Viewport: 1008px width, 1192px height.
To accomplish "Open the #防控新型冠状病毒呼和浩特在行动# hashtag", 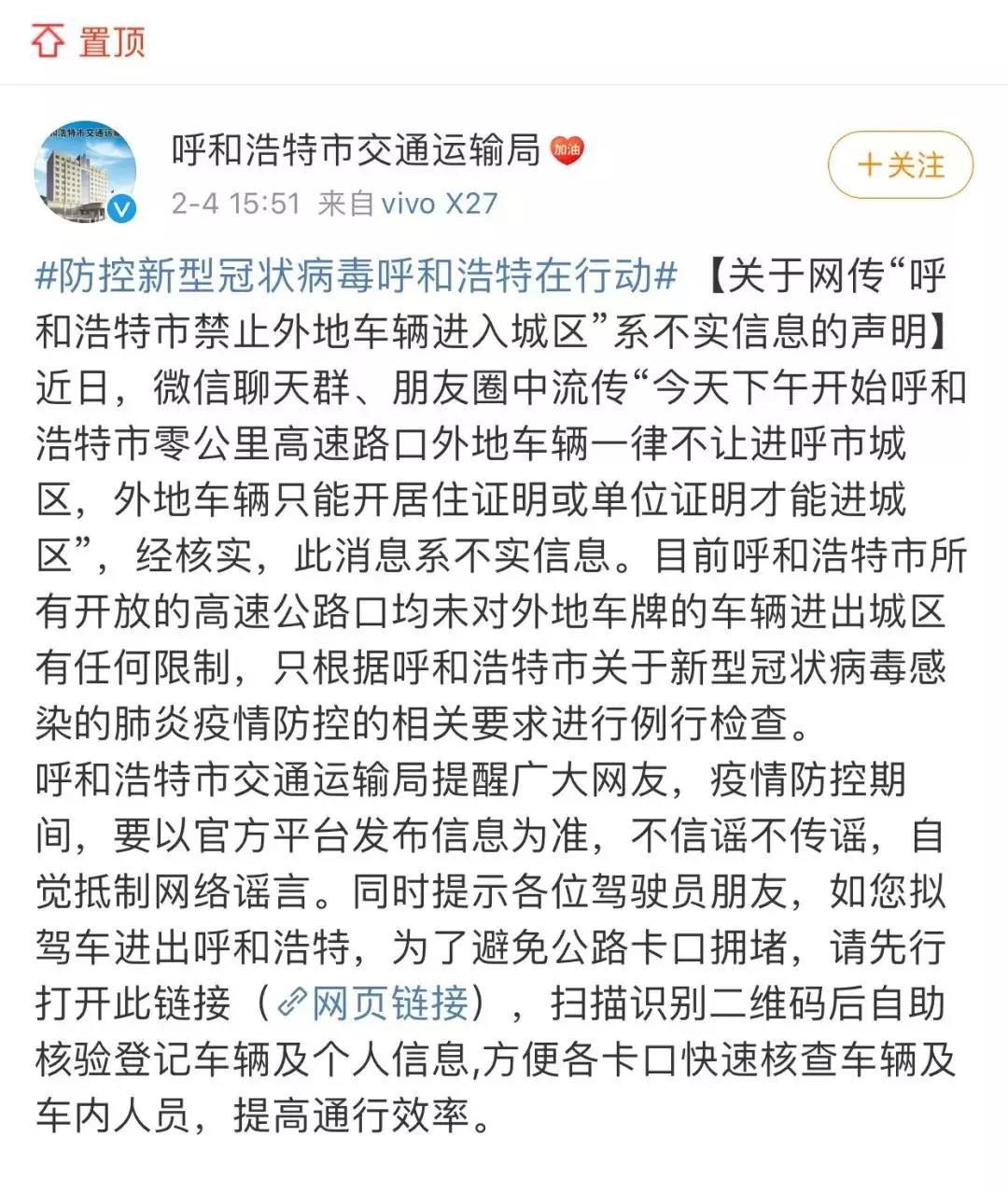I will coord(356,276).
